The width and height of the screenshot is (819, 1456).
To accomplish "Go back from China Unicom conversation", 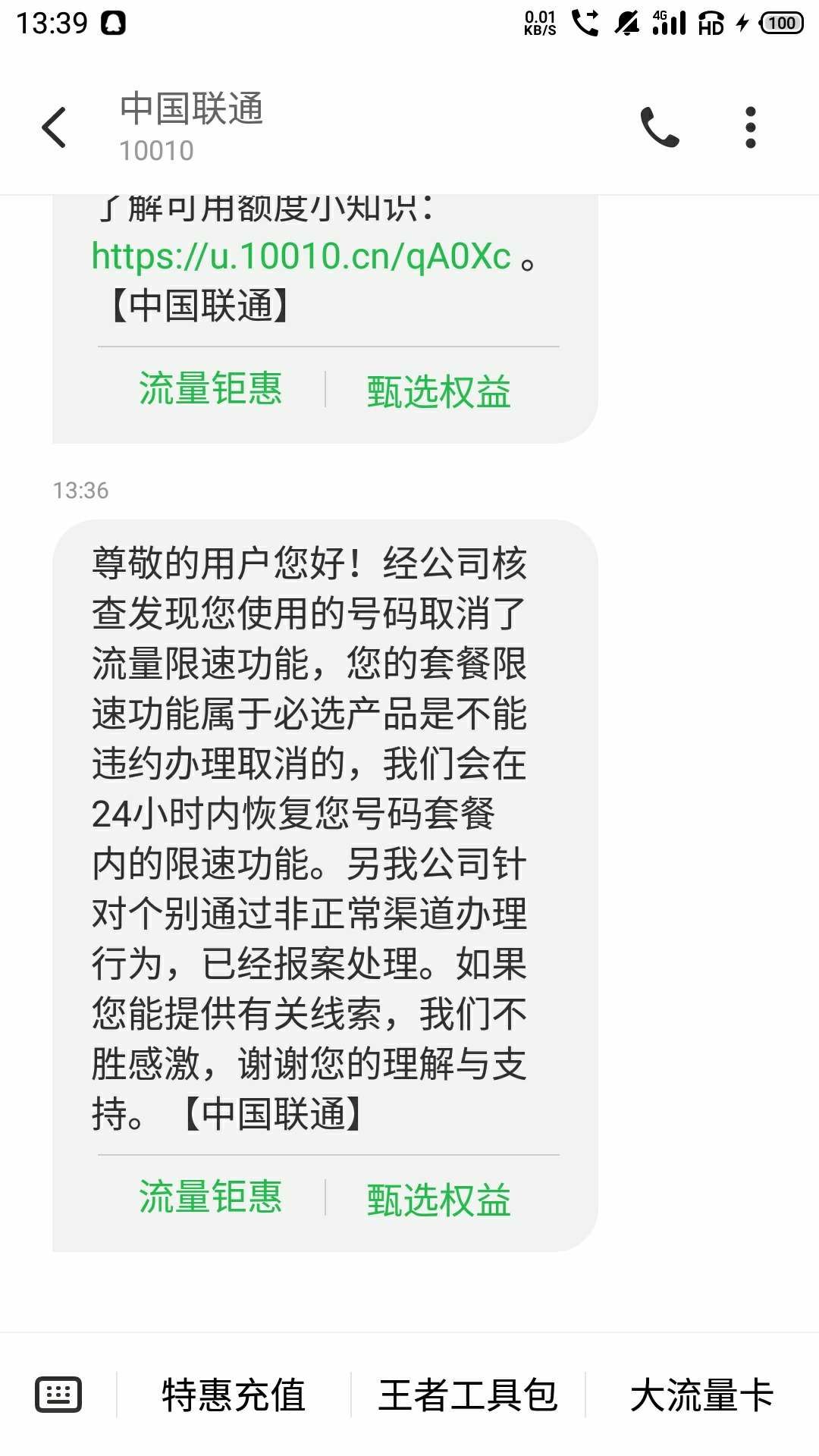I will (55, 127).
